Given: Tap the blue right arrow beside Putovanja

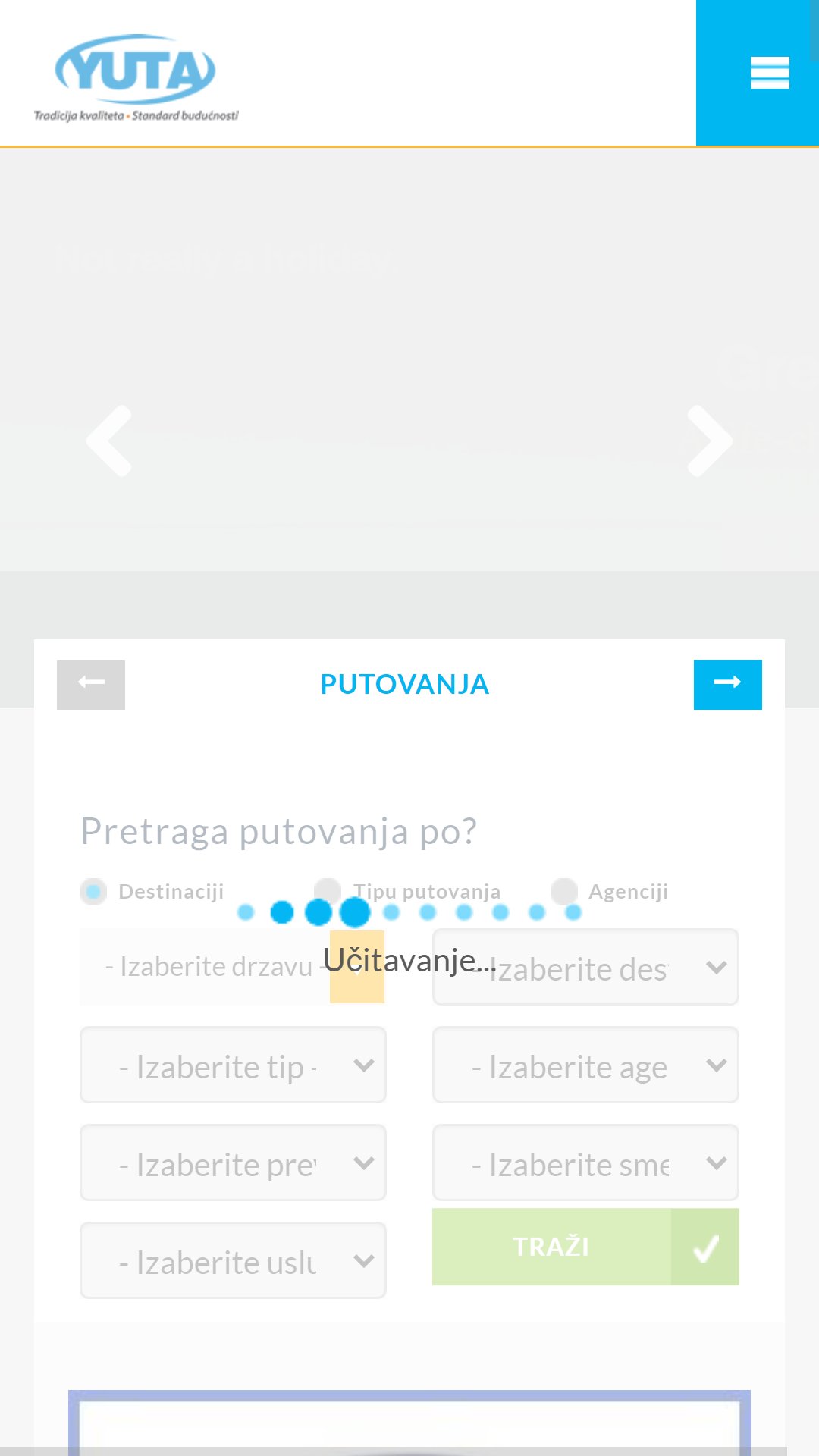Looking at the screenshot, I should (x=728, y=684).
